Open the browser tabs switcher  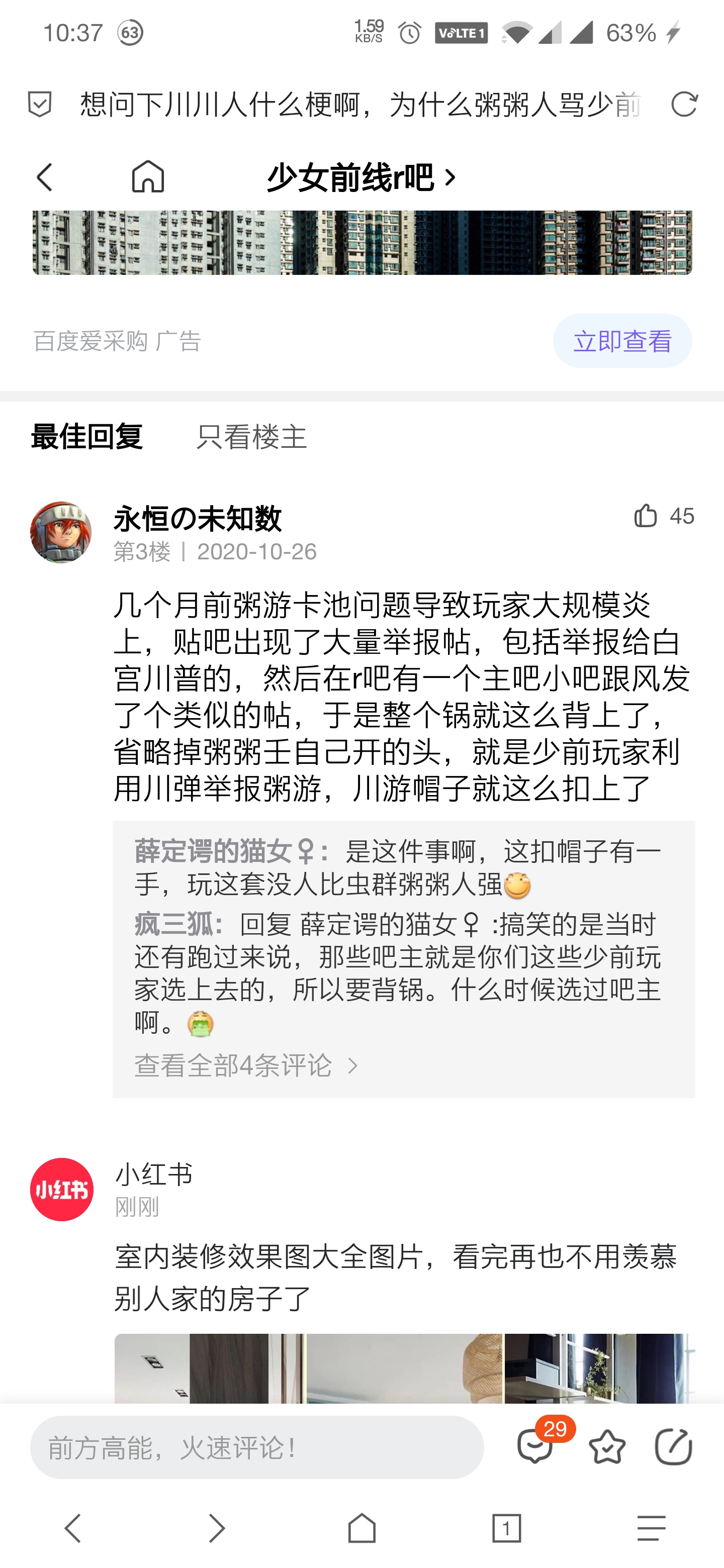[x=506, y=1528]
